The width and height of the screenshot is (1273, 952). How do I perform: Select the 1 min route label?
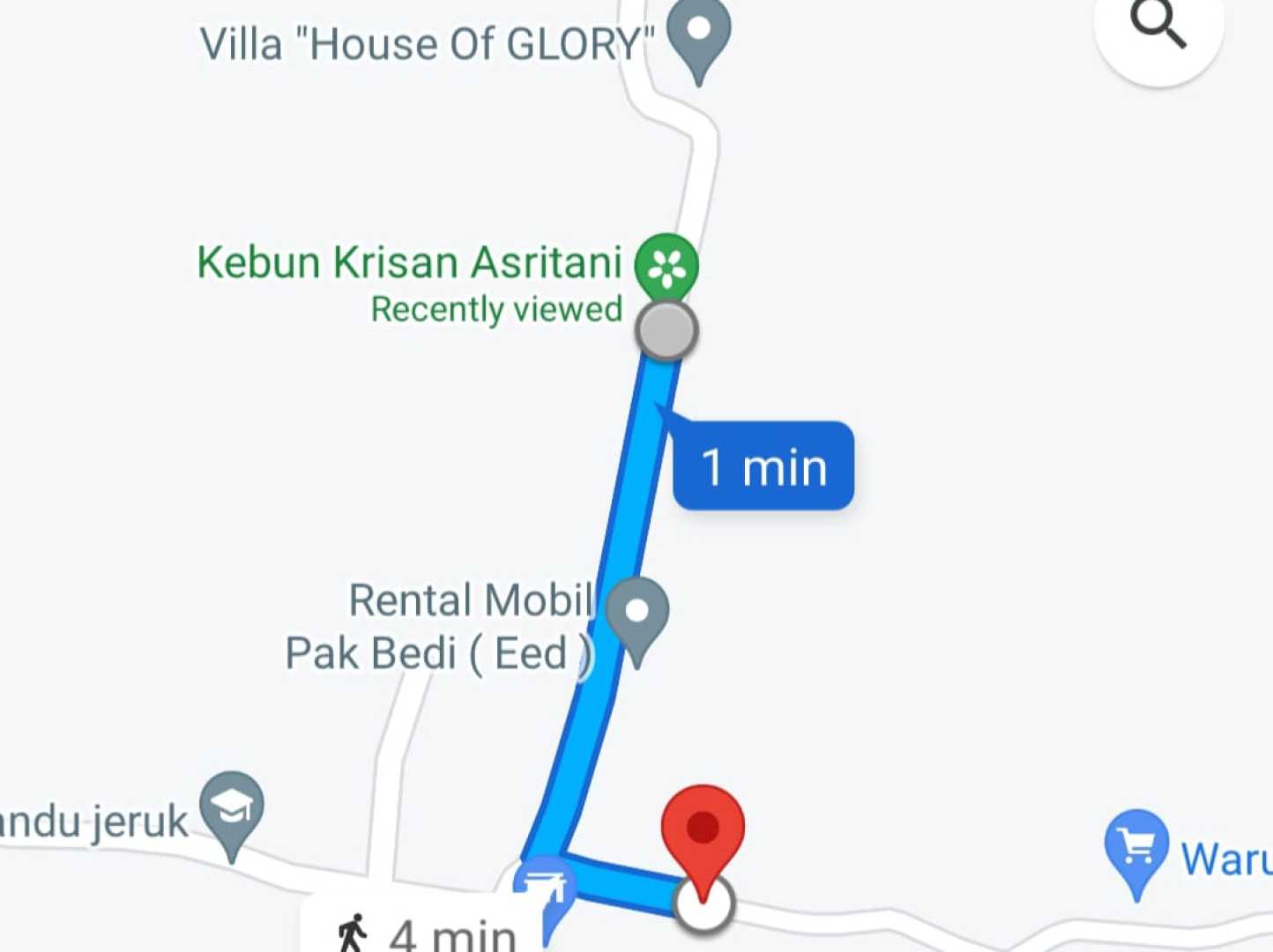[763, 466]
